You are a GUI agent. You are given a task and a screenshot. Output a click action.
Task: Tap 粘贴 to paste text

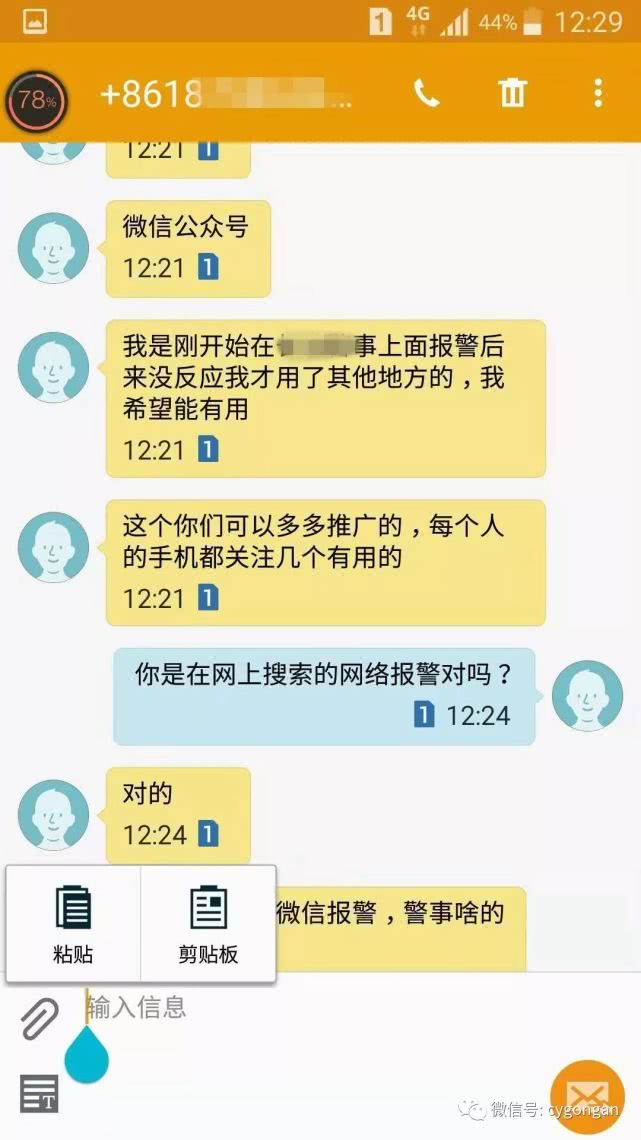(73, 924)
